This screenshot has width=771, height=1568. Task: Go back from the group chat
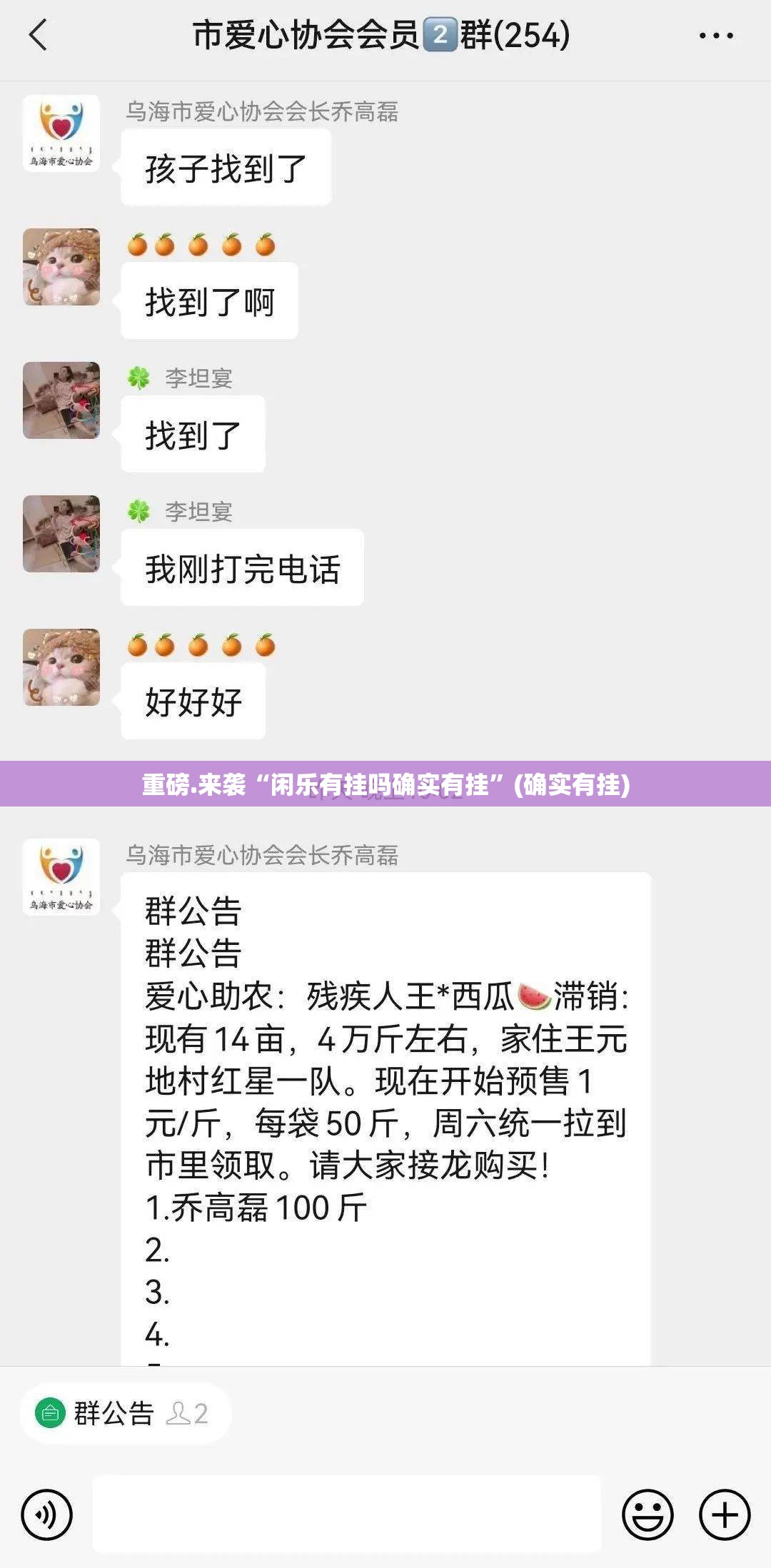click(x=39, y=35)
